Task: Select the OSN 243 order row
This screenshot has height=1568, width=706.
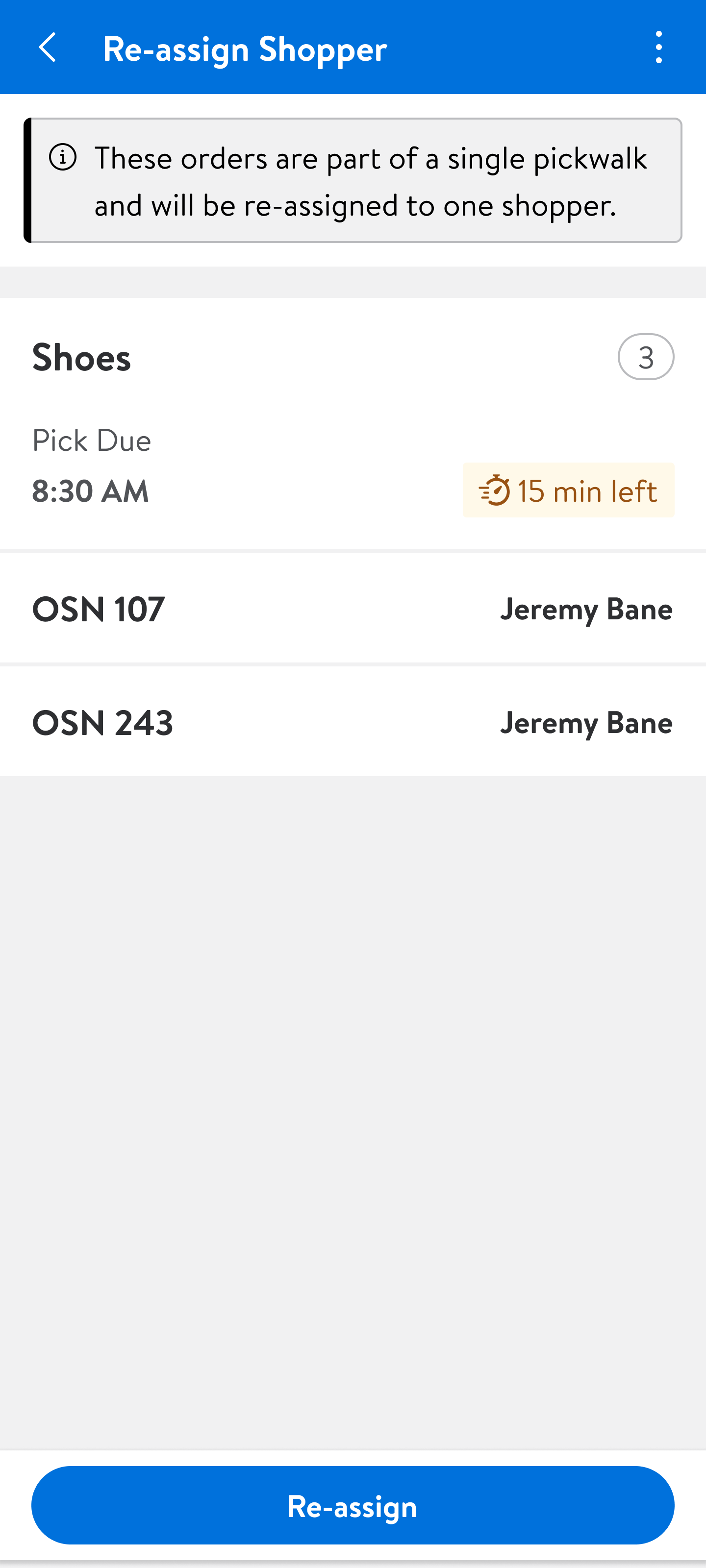Action: 353,722
